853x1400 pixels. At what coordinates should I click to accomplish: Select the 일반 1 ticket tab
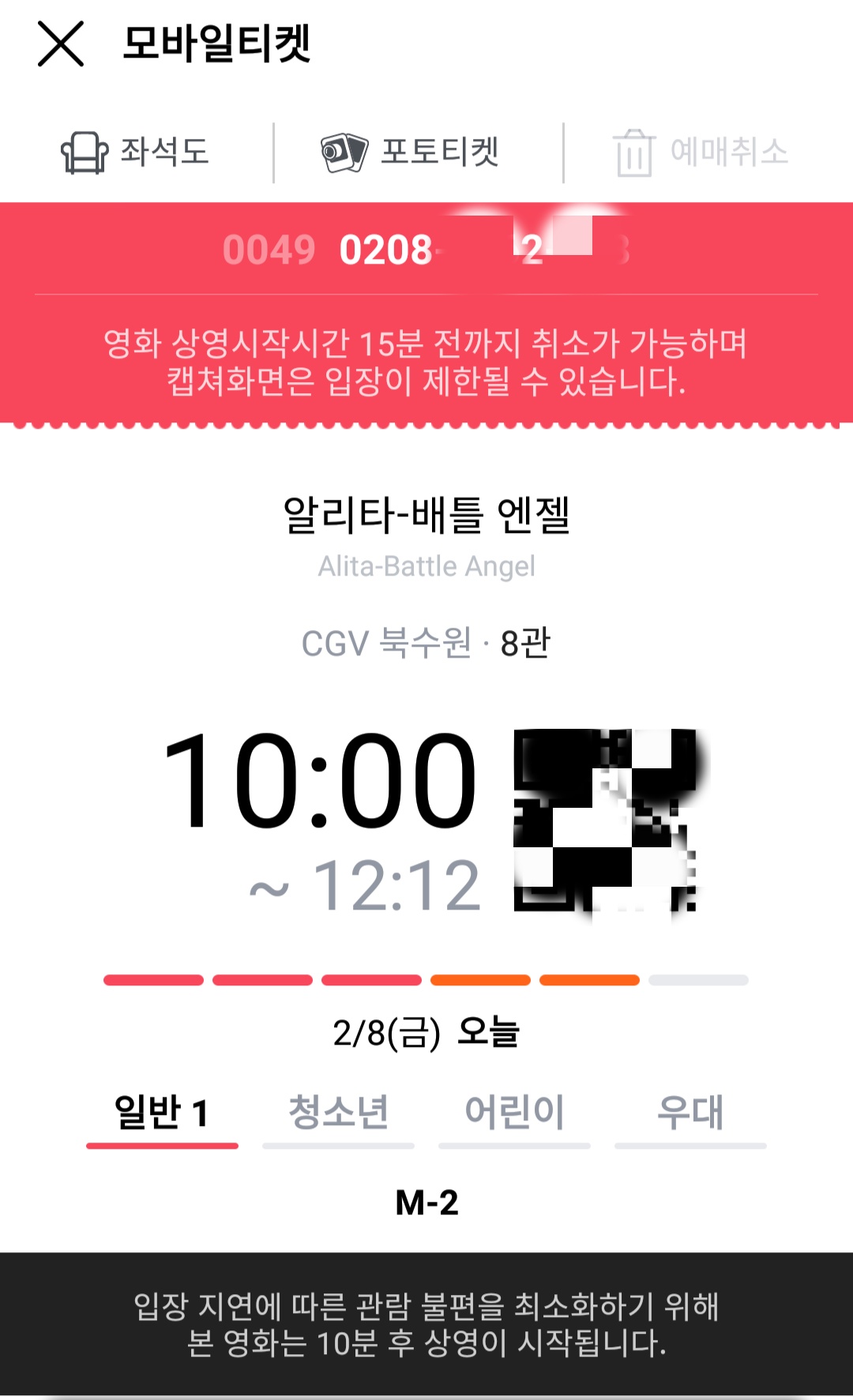pos(162,1113)
